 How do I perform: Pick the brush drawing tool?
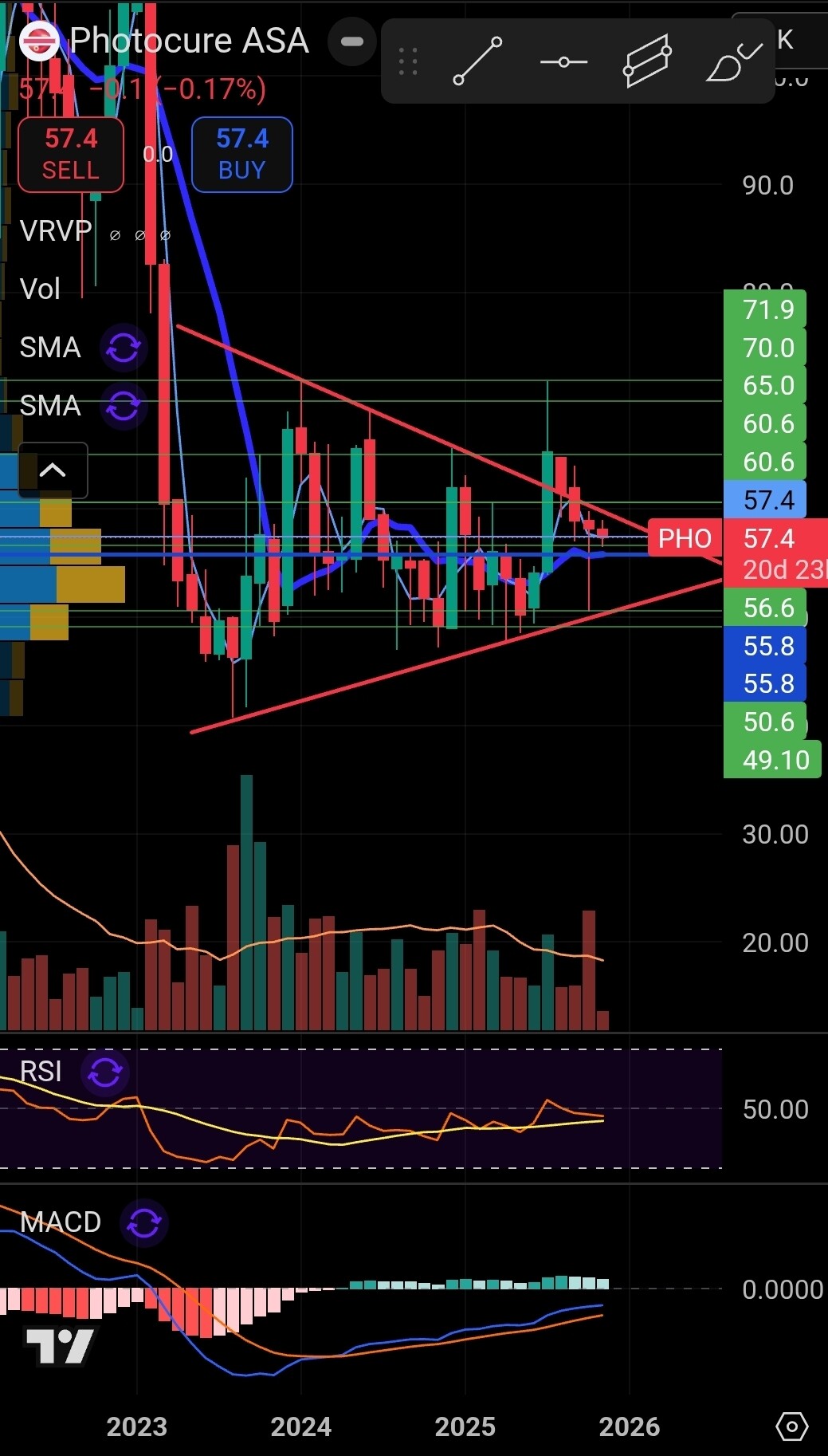[x=732, y=61]
